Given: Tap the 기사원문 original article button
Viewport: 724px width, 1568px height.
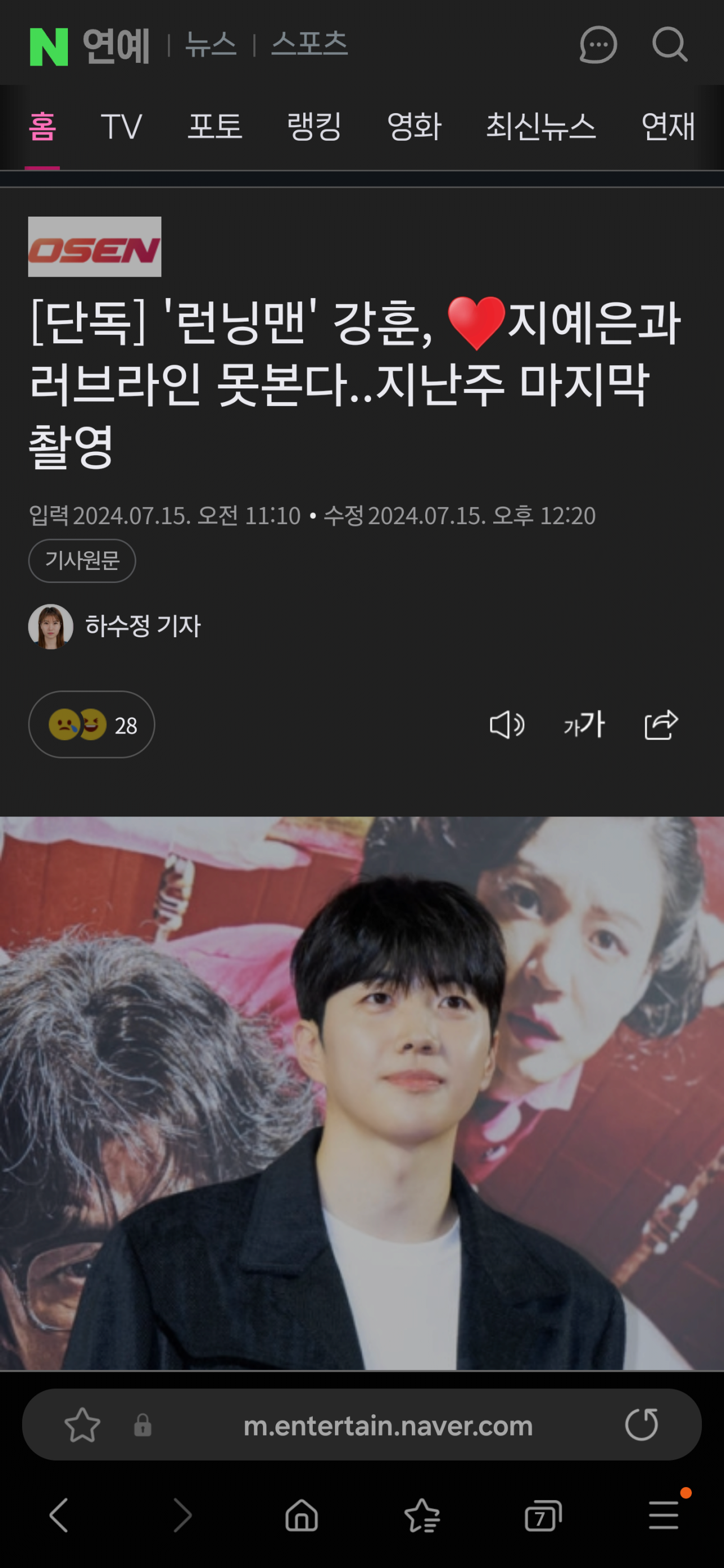Looking at the screenshot, I should tap(82, 560).
